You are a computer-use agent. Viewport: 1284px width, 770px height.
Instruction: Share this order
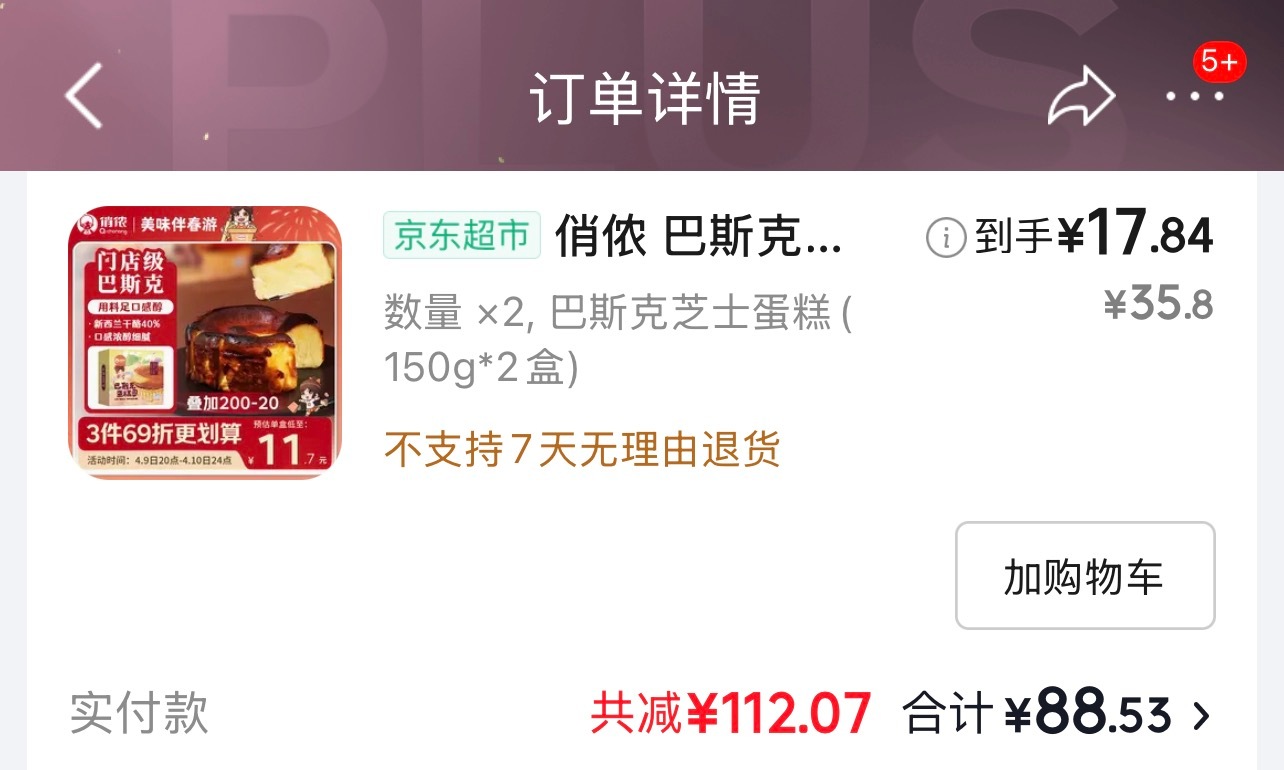point(1080,97)
